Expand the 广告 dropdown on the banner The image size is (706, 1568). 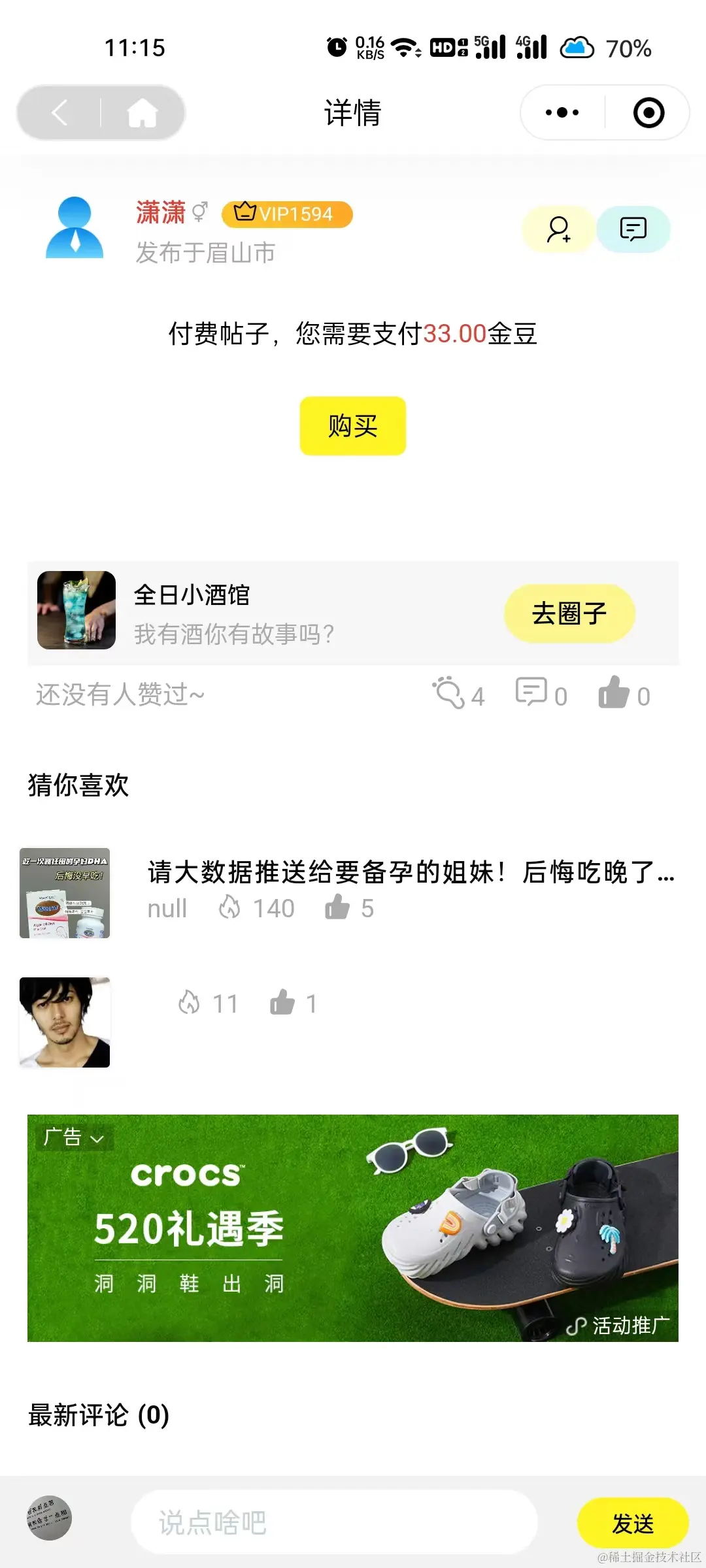pos(73,1138)
